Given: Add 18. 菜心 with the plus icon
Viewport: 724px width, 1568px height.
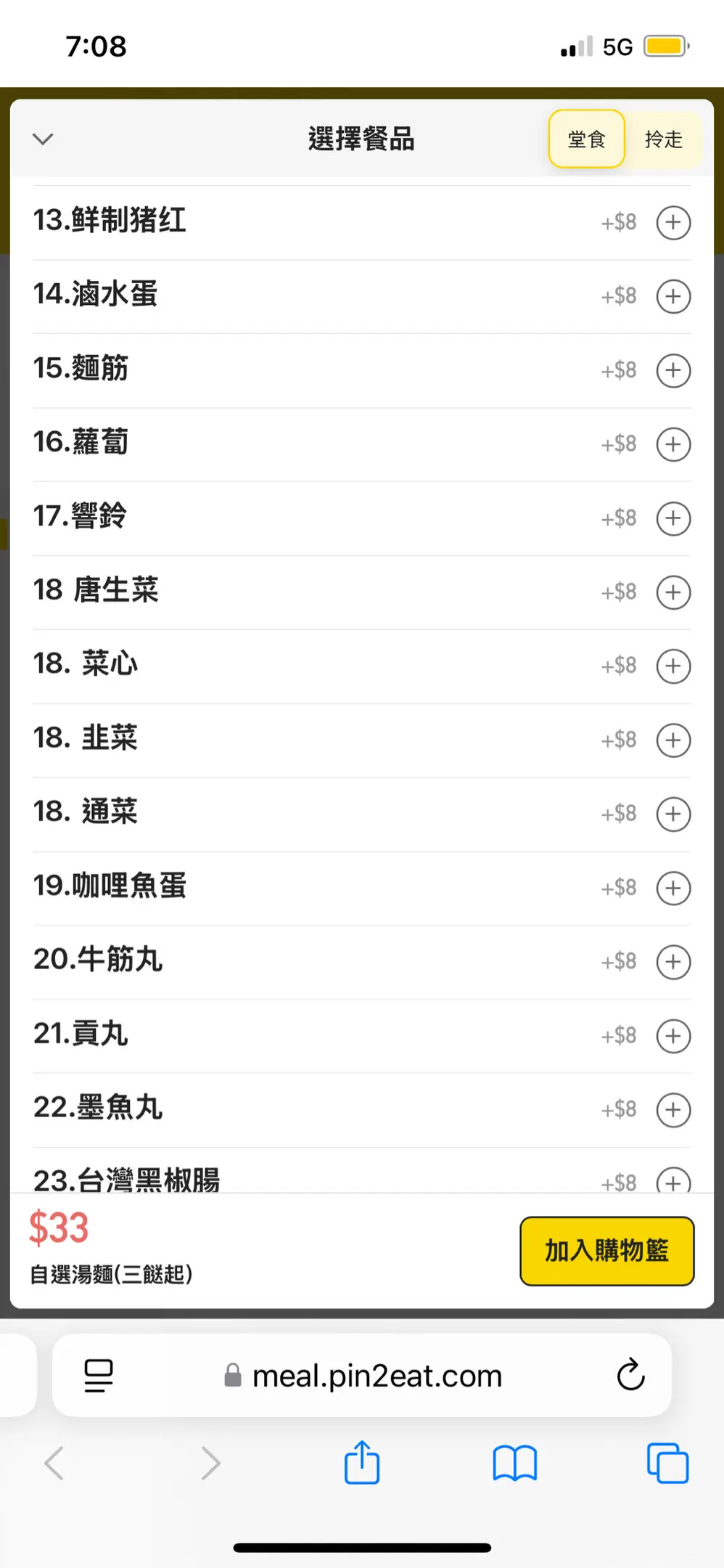Looking at the screenshot, I should click(x=673, y=666).
